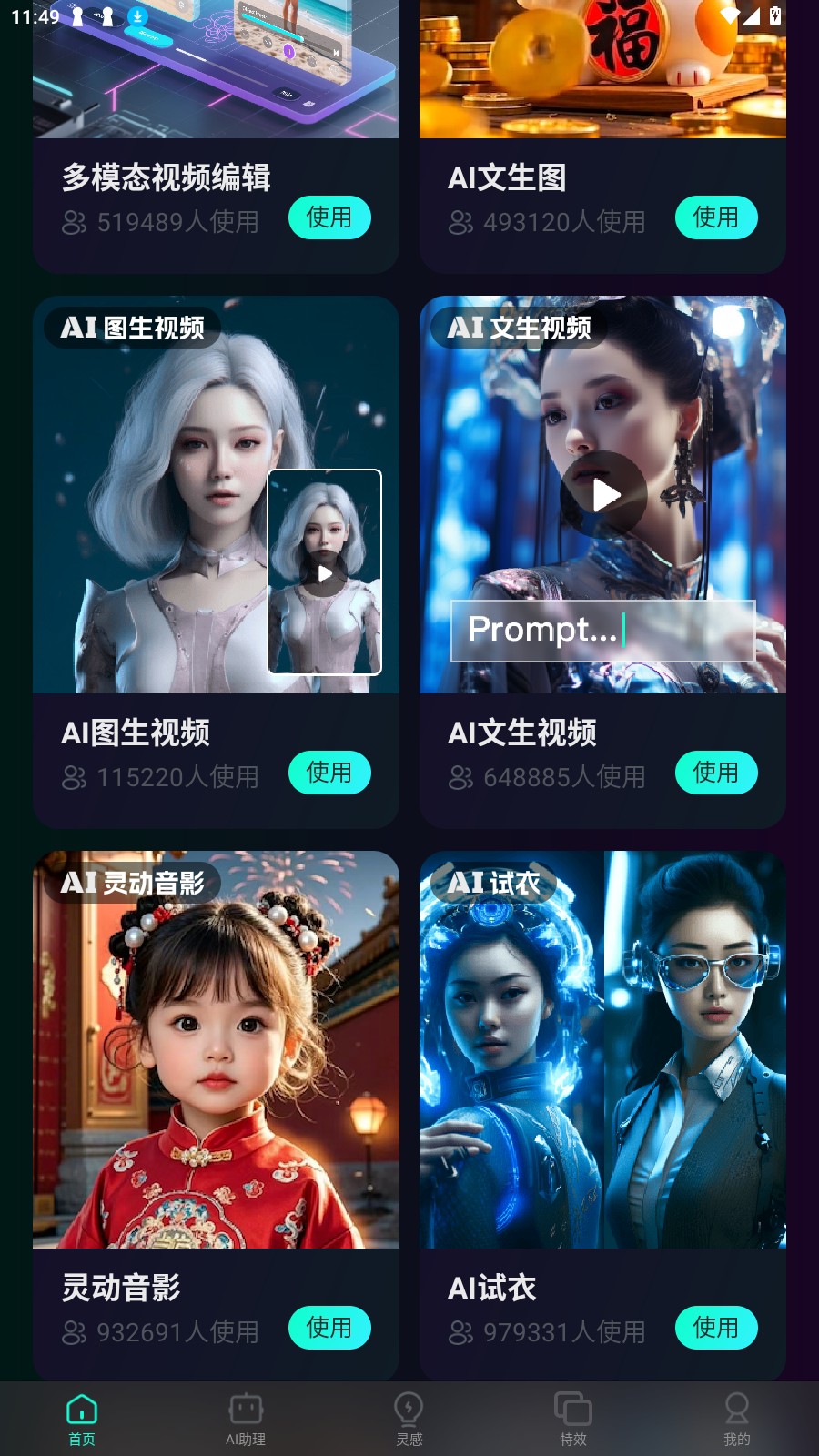This screenshot has height=1456, width=819.
Task: Tap 使用 button for 灵动音影
Action: pos(329,1328)
